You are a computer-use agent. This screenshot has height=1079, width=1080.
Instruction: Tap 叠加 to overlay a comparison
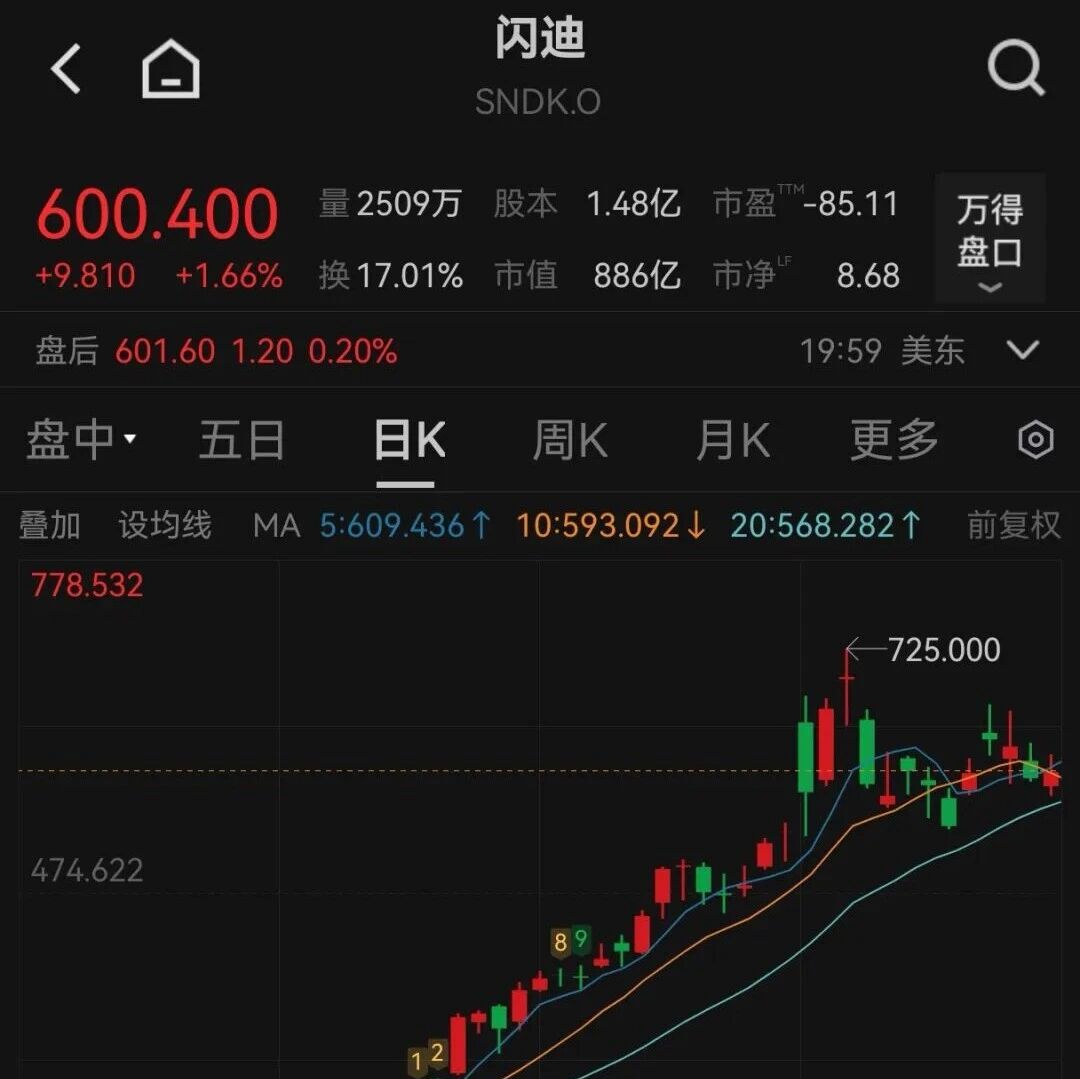point(50,525)
